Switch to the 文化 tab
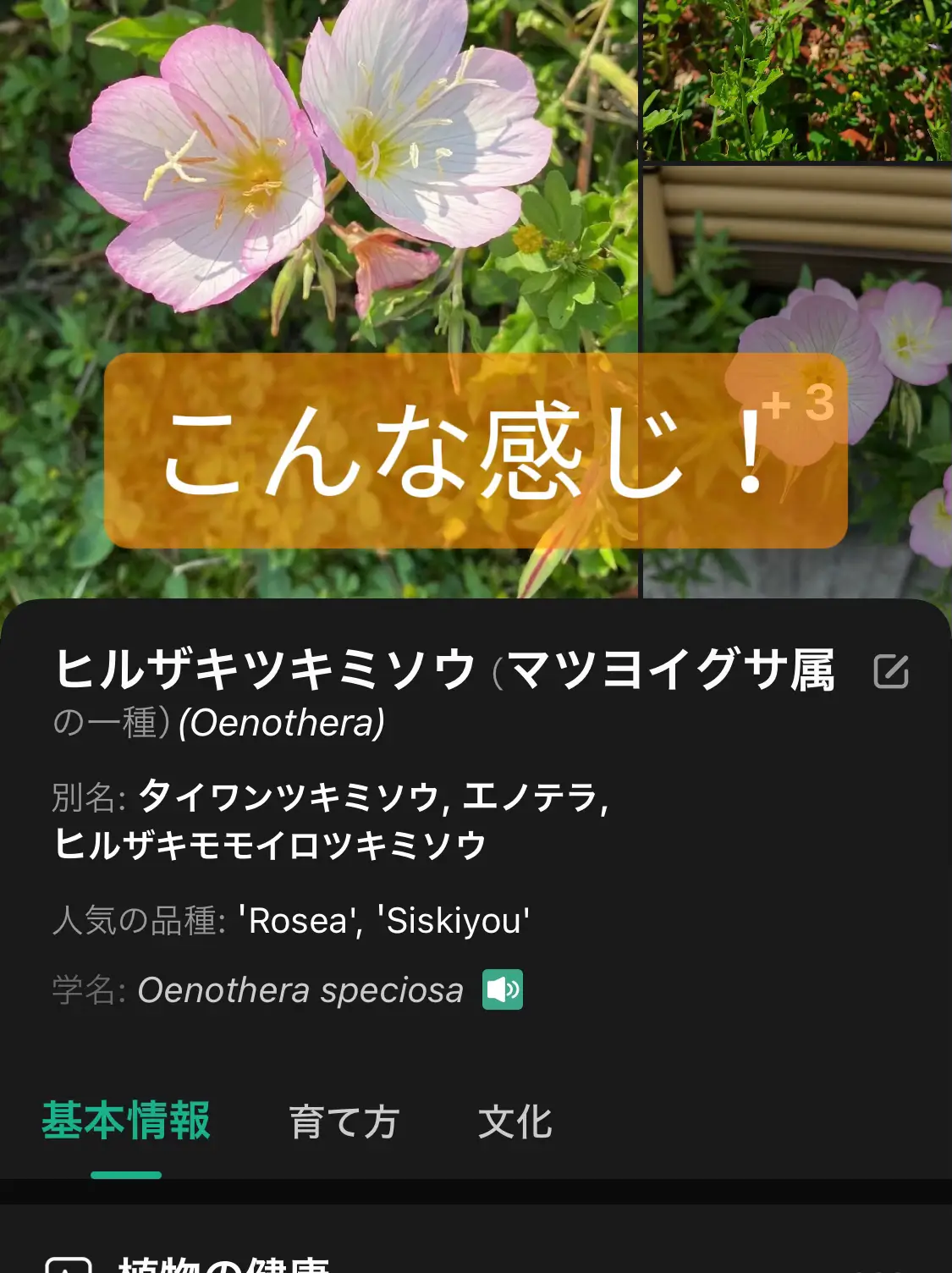 point(515,1122)
